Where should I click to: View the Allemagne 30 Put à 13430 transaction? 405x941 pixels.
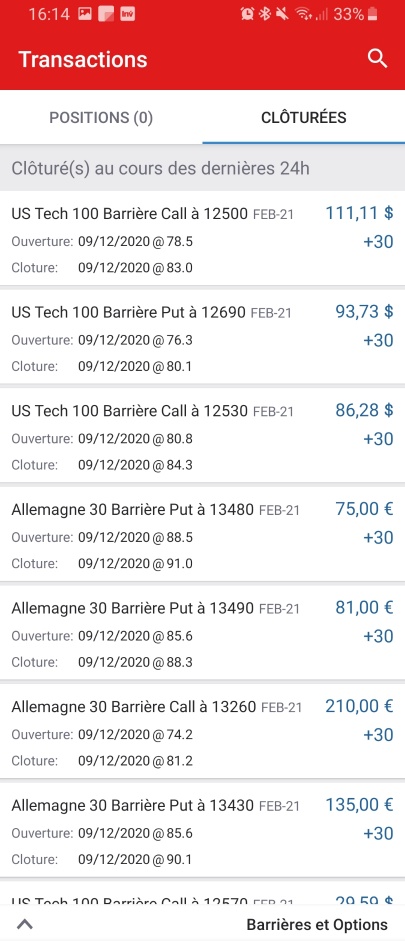(x=202, y=831)
